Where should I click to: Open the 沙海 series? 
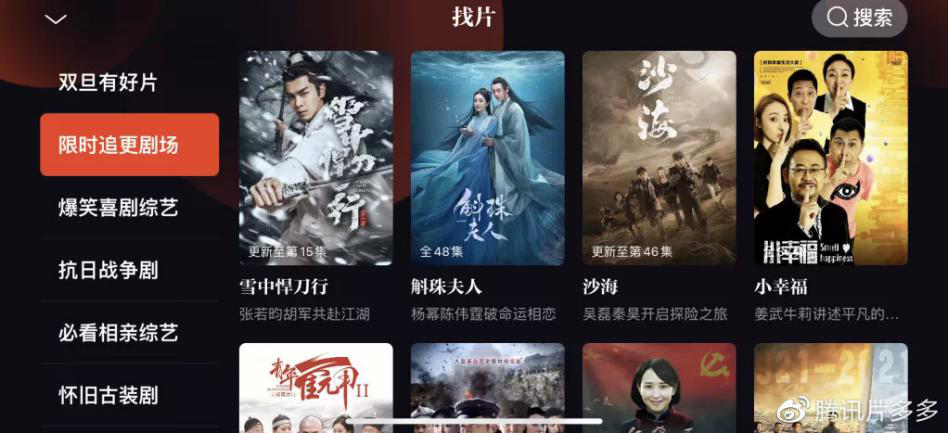(659, 158)
